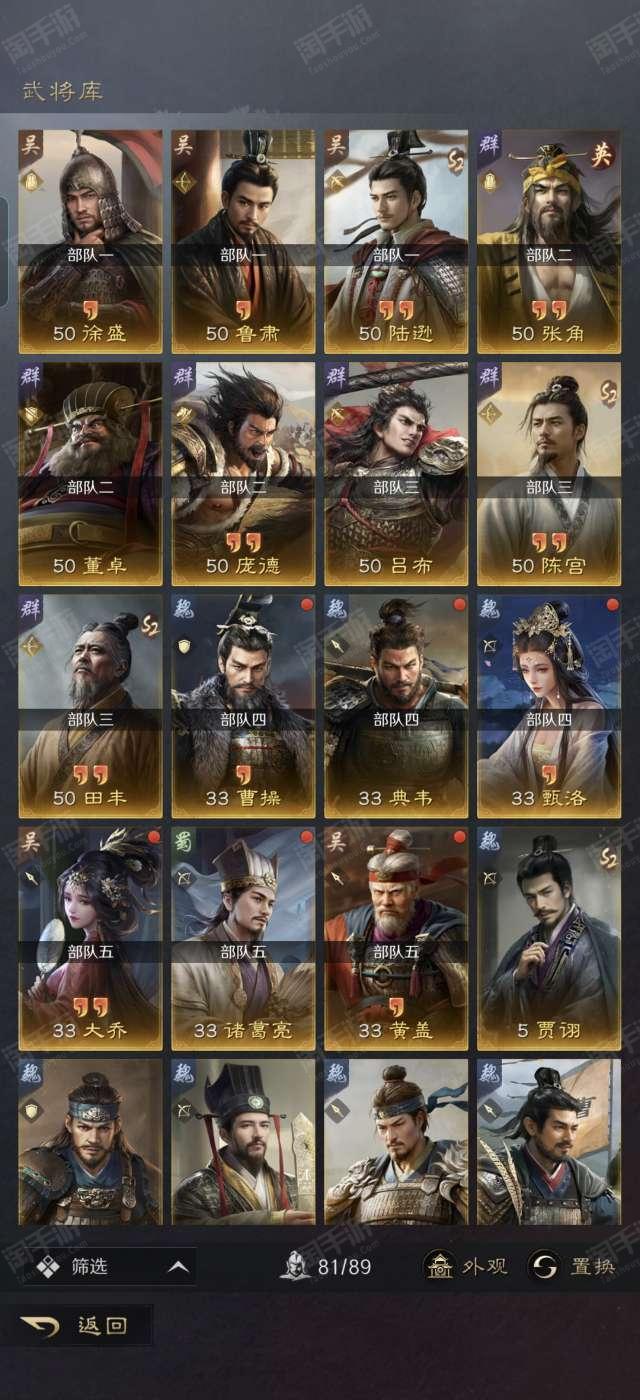640x1400 pixels.
Task: Tap the 置换 exchange button
Action: (573, 1266)
